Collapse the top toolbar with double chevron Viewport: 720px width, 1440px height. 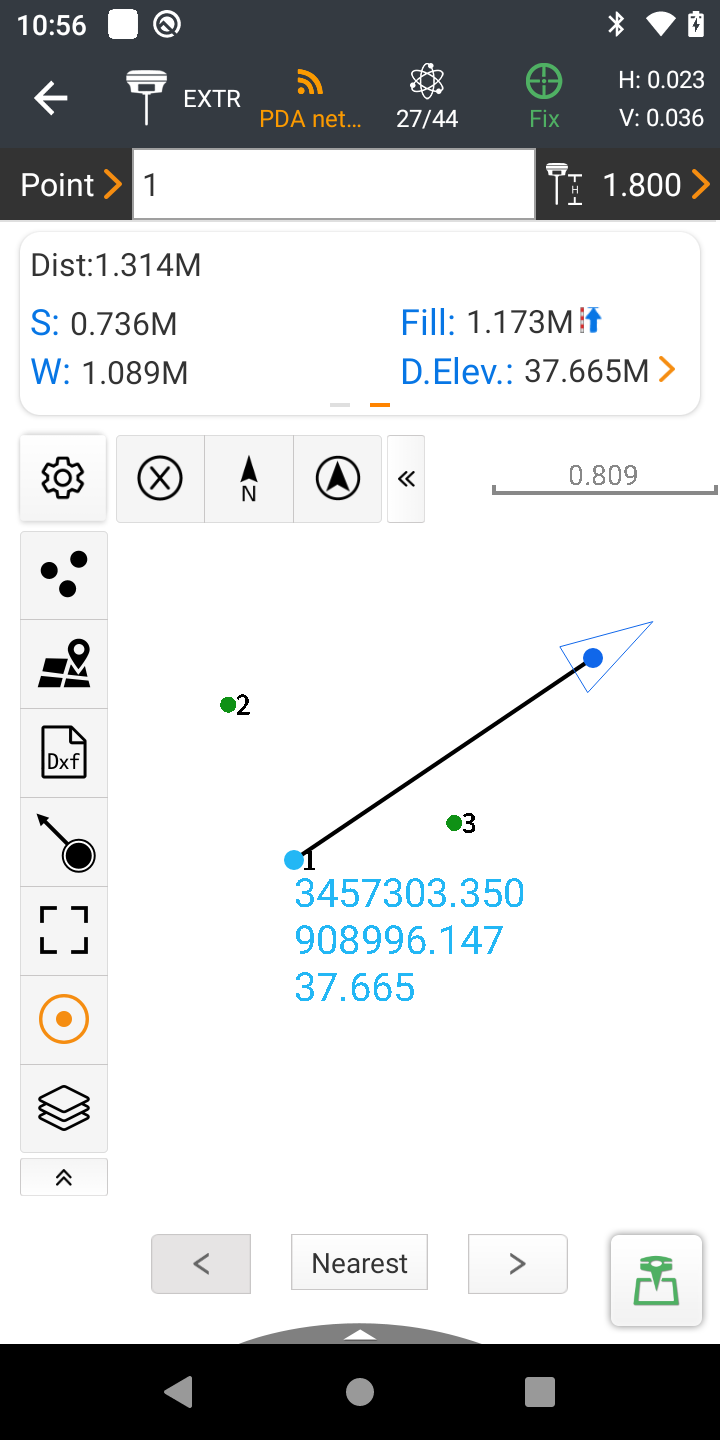pyautogui.click(x=406, y=479)
